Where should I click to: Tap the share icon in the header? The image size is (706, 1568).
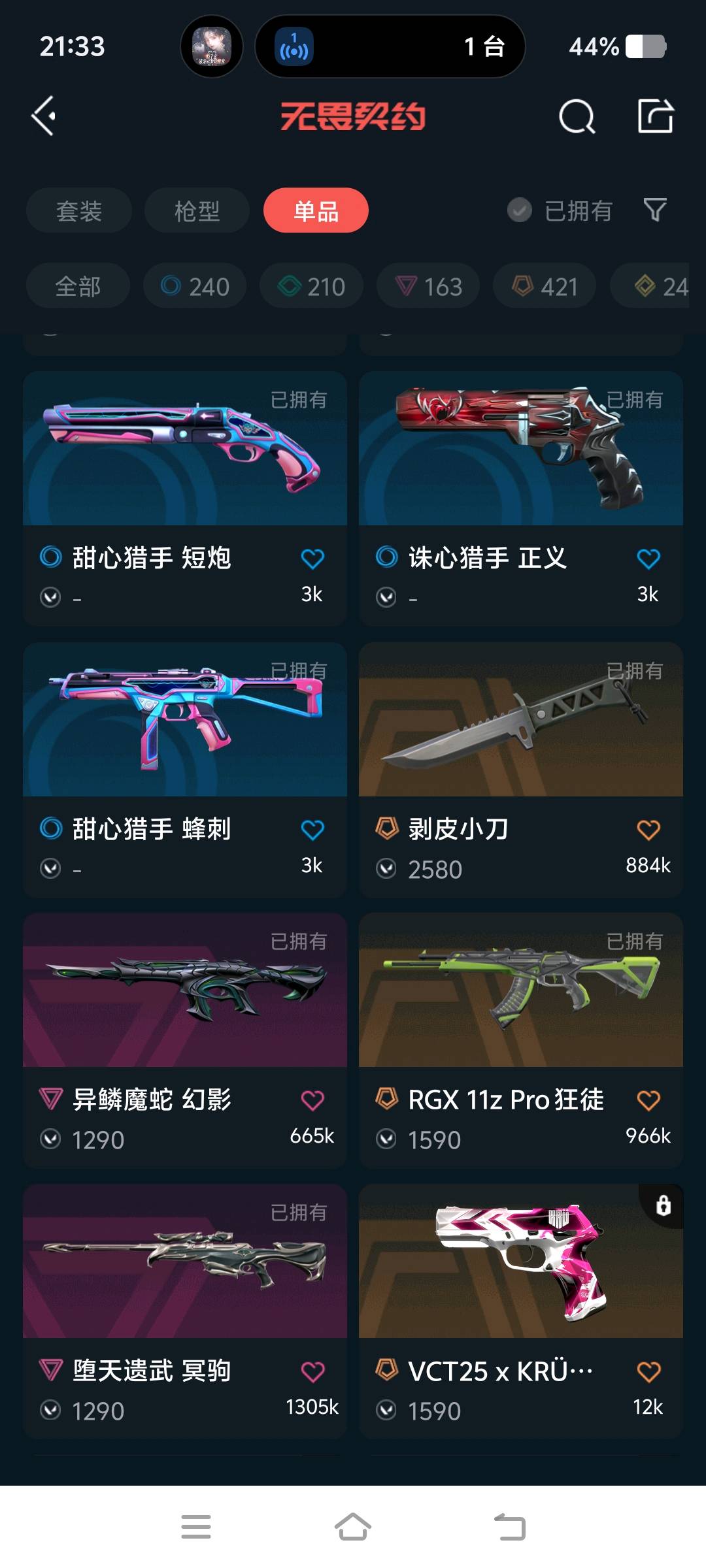coord(655,116)
